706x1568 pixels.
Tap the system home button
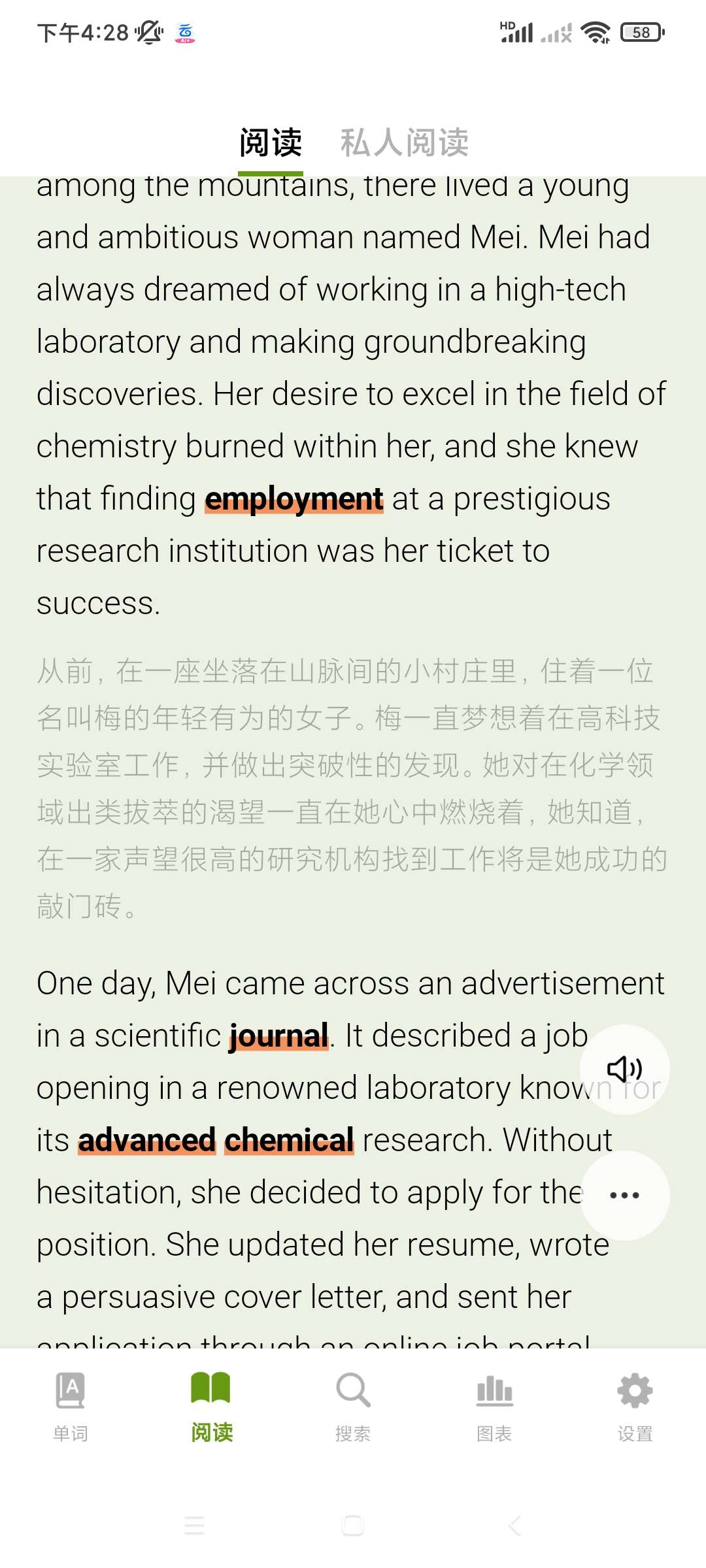353,1526
